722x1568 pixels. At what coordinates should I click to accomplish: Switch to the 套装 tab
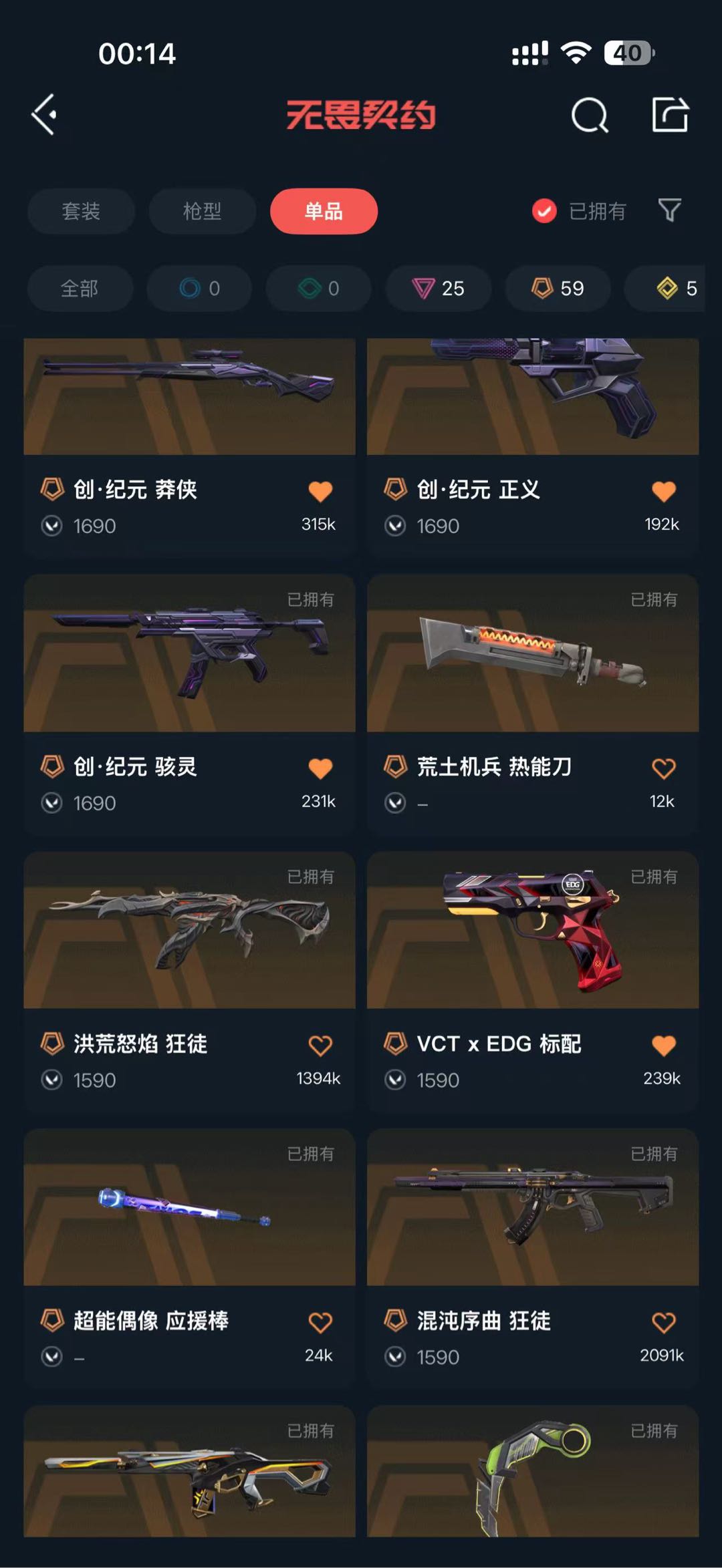(81, 211)
